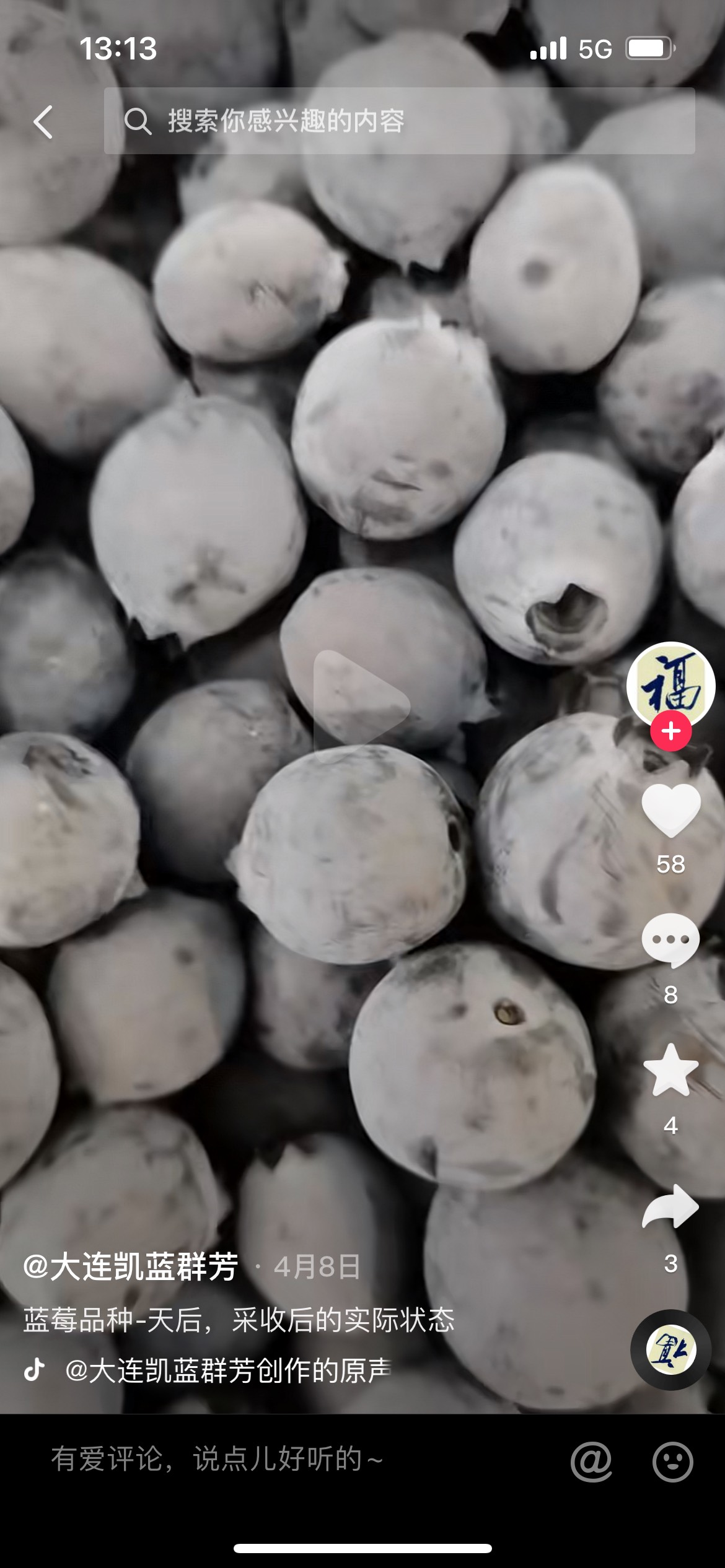Mention someone with the @ icon
Viewport: 725px width, 1568px height.
pos(591,1462)
